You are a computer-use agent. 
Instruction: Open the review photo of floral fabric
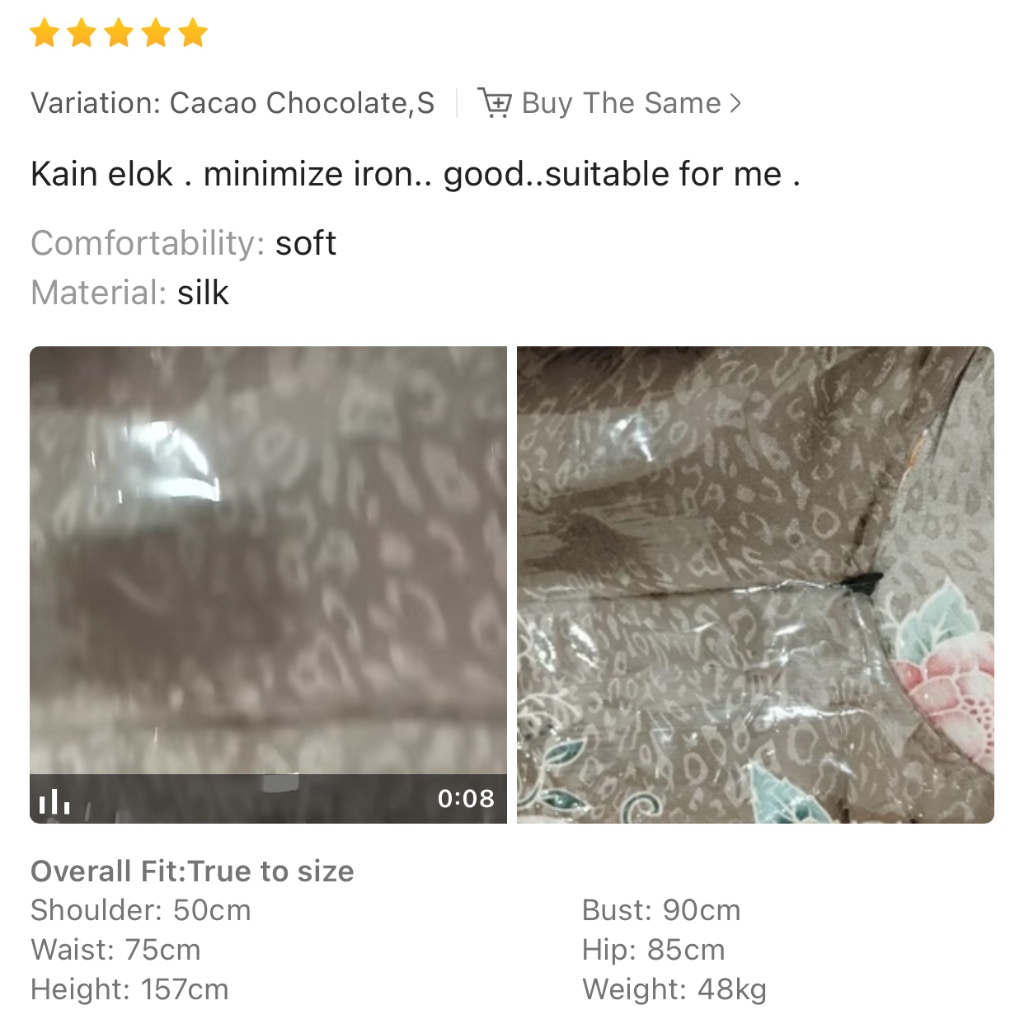pyautogui.click(x=756, y=584)
